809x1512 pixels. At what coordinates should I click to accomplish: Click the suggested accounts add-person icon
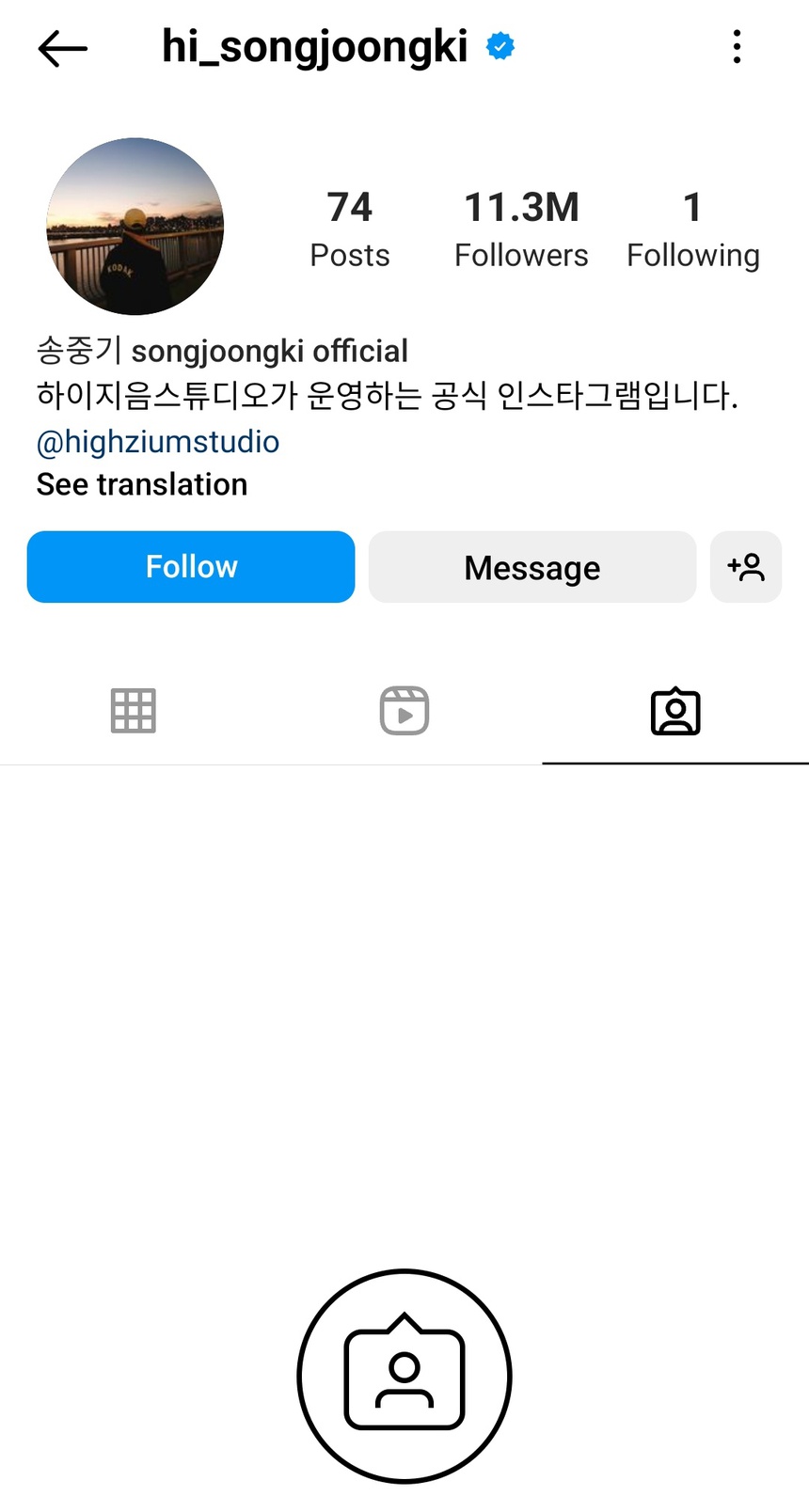click(x=745, y=567)
